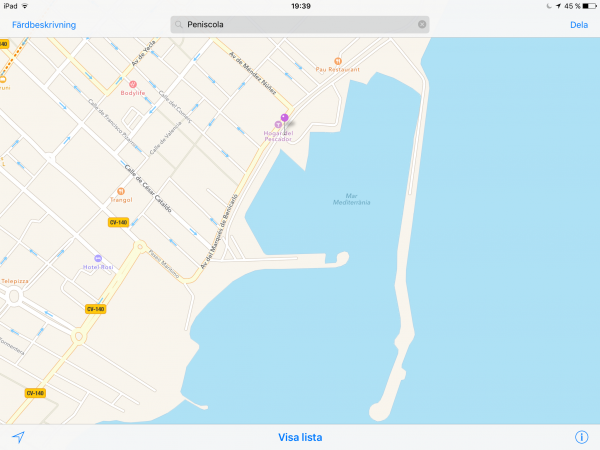600x450 pixels.
Task: Clear the search text
Action: click(422, 24)
